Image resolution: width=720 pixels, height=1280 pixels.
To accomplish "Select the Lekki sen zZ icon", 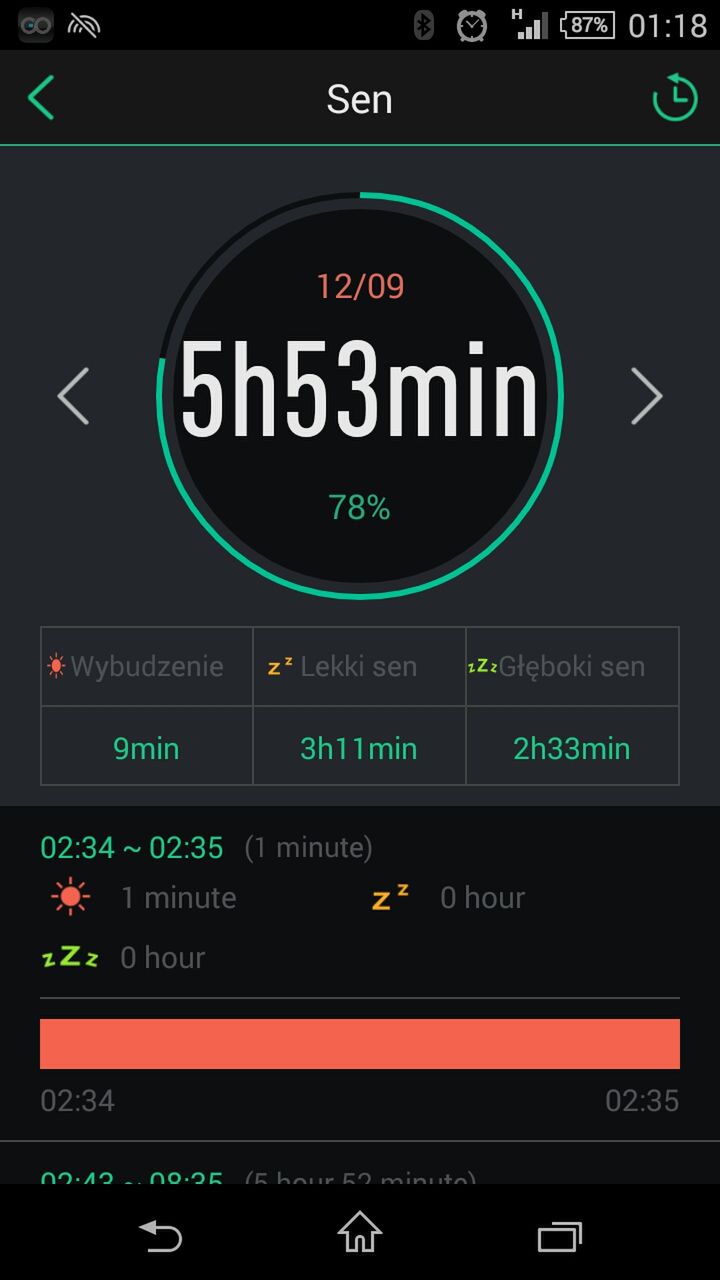I will (x=280, y=665).
